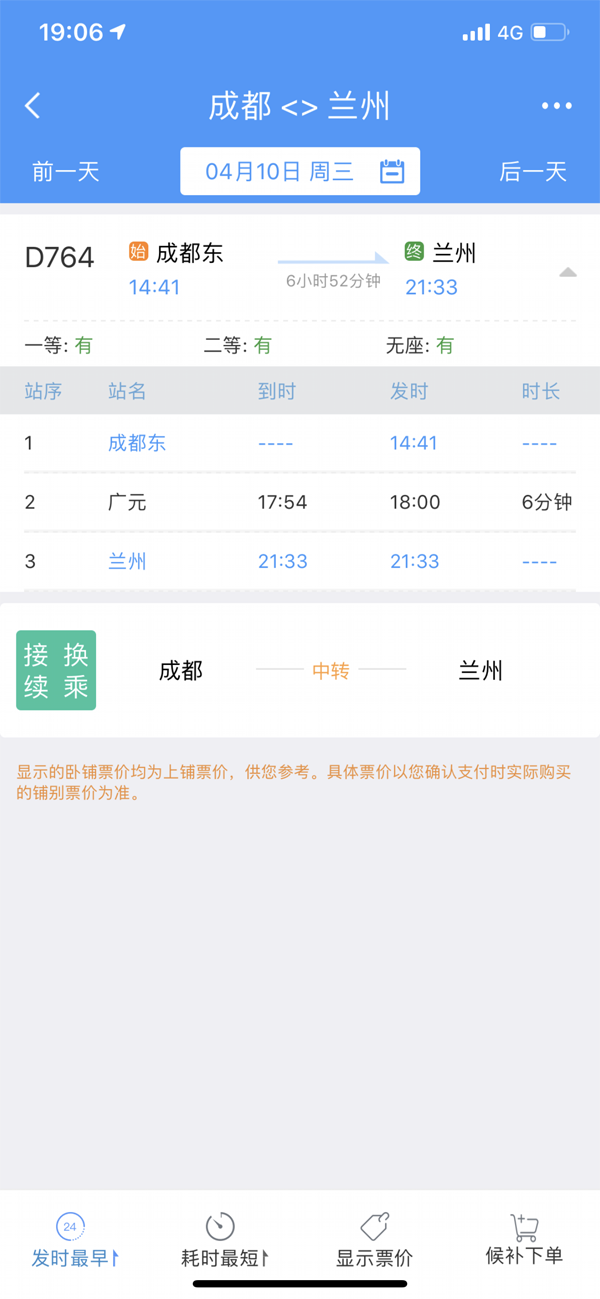Open 兰州 station in the stop list
600x1299 pixels.
127,561
